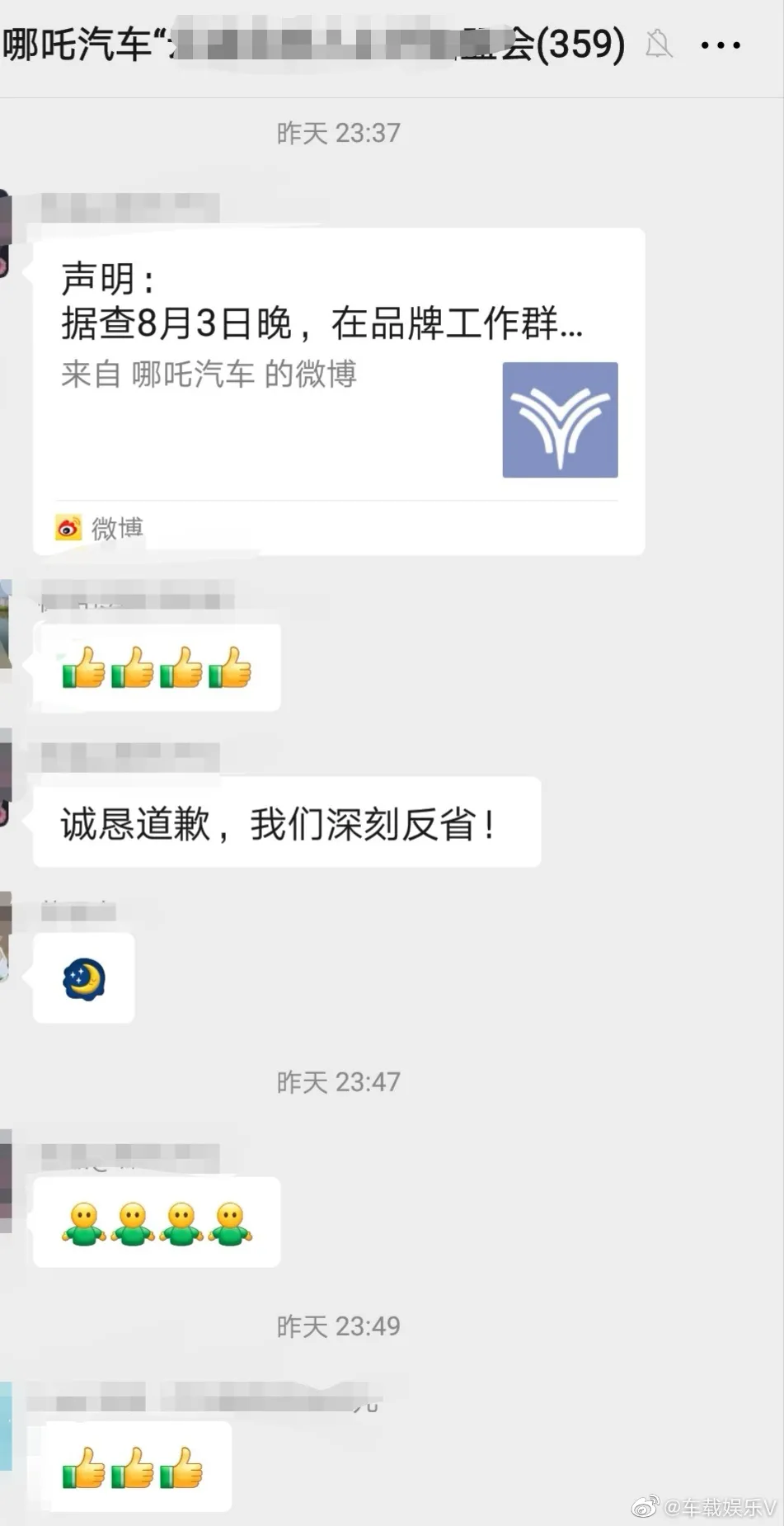784x1526 pixels.
Task: Tap the 来自 哪吒汽车 的微博 source text
Action: tap(210, 374)
